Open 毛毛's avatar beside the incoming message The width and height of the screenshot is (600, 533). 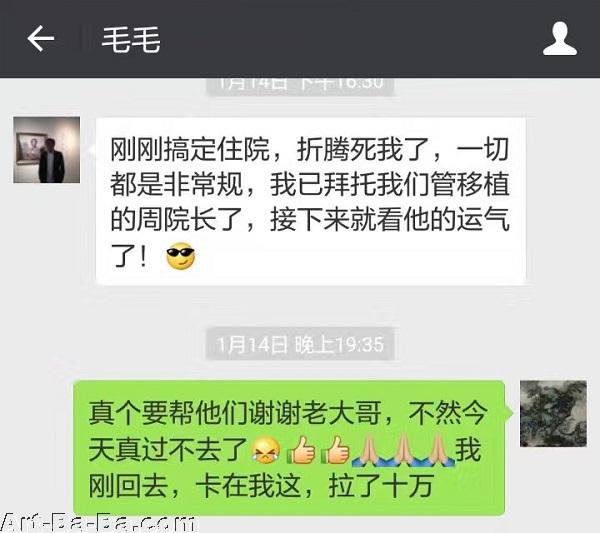tap(46, 149)
